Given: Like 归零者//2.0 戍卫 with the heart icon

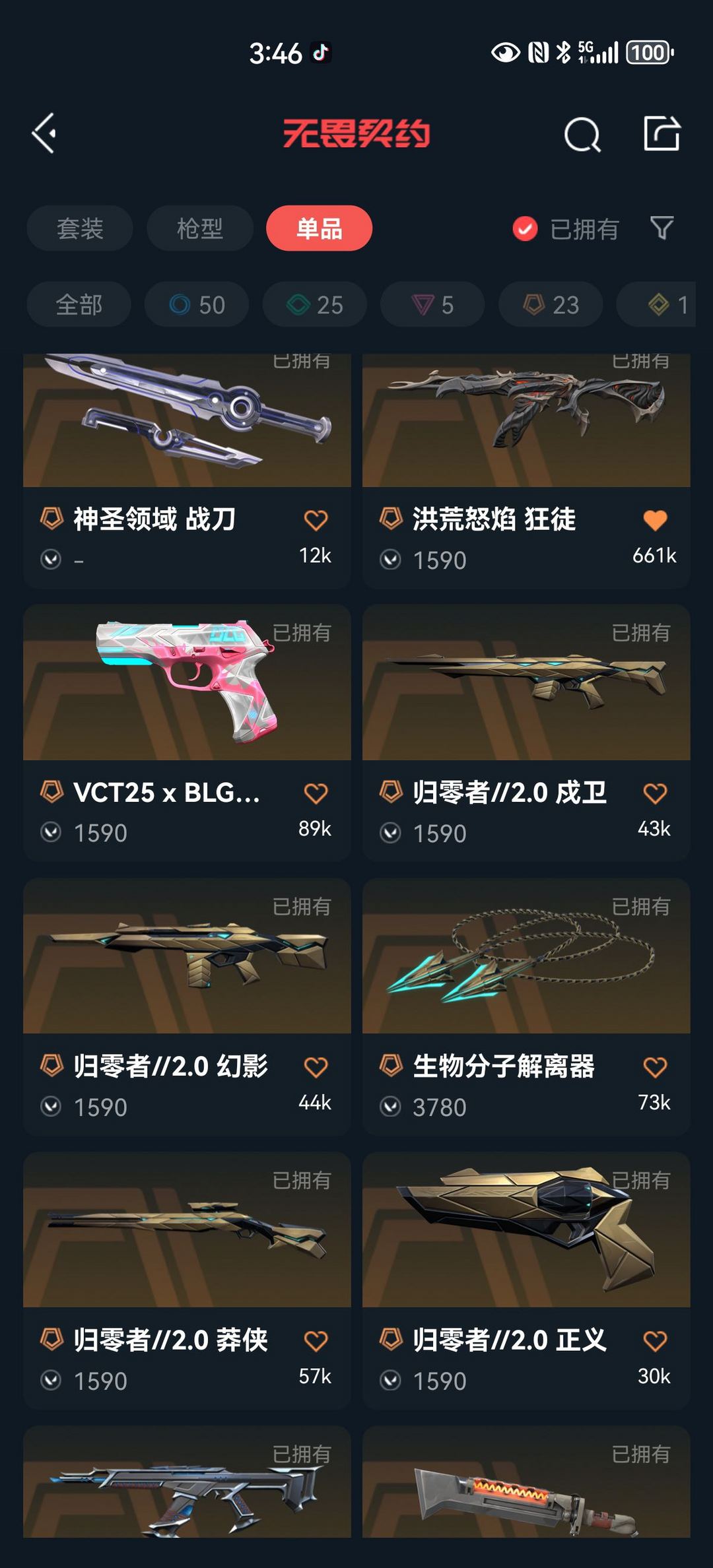Looking at the screenshot, I should click(x=655, y=793).
